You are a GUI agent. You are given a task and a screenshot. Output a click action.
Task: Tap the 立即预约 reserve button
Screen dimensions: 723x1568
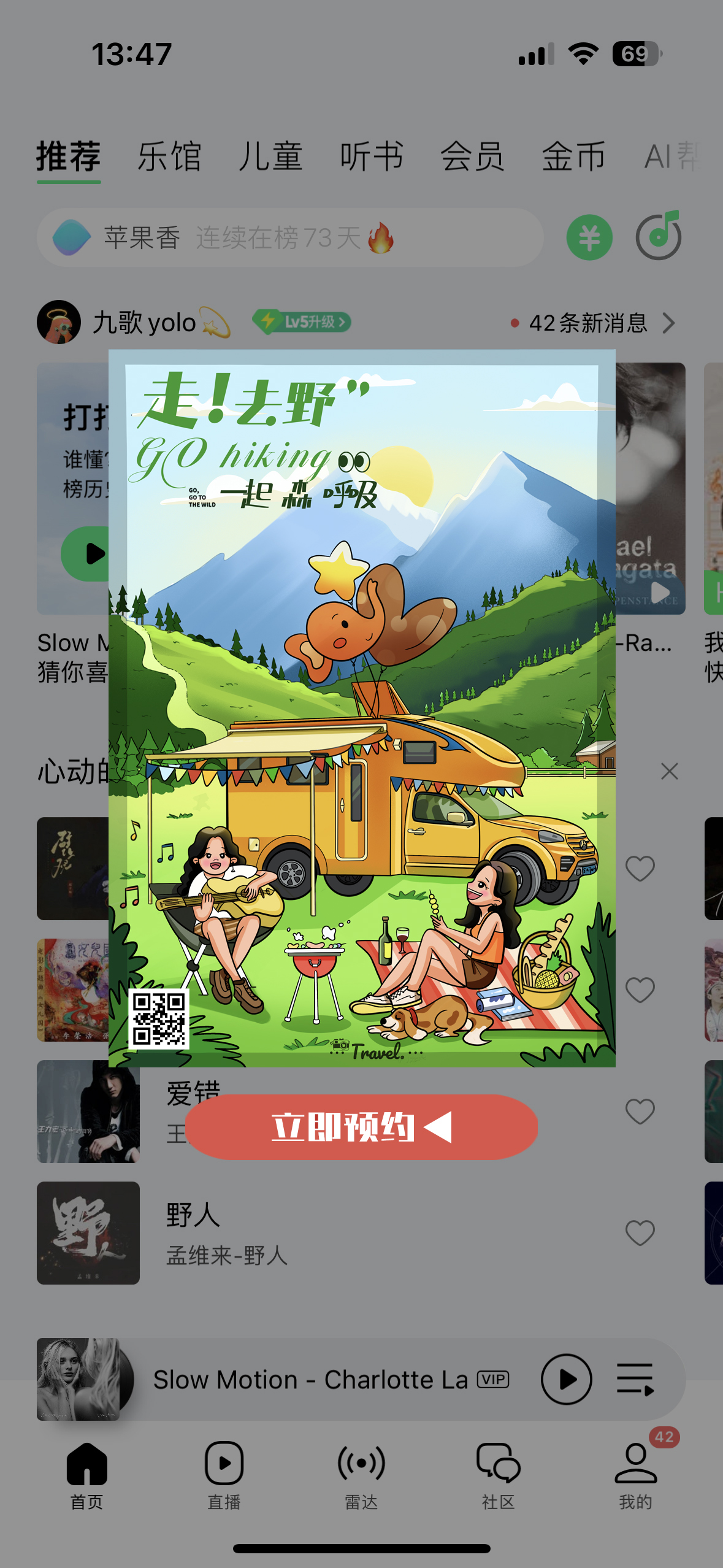(x=361, y=1127)
